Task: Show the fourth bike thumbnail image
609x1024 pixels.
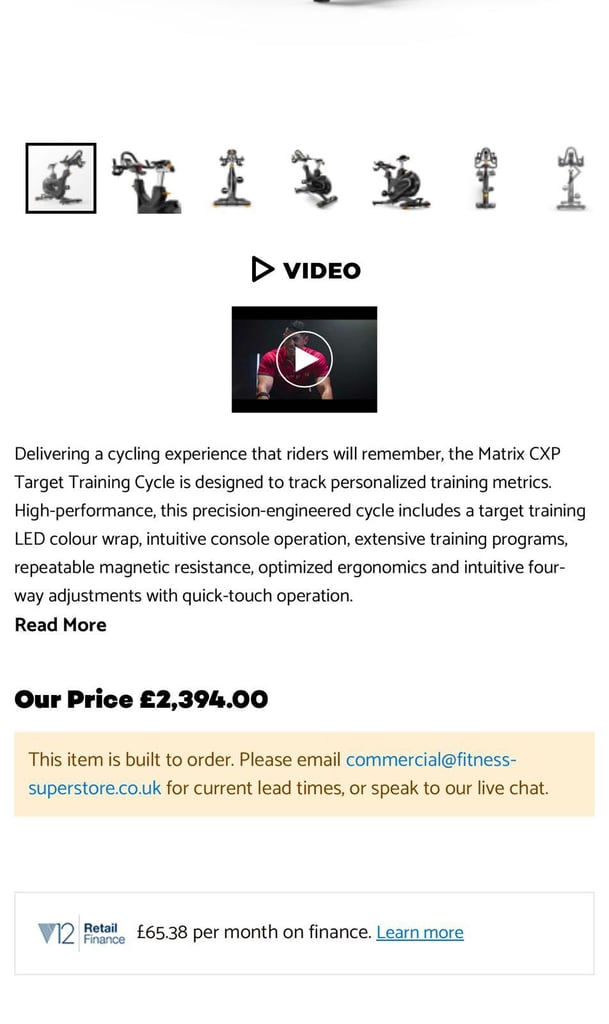Action: (315, 178)
